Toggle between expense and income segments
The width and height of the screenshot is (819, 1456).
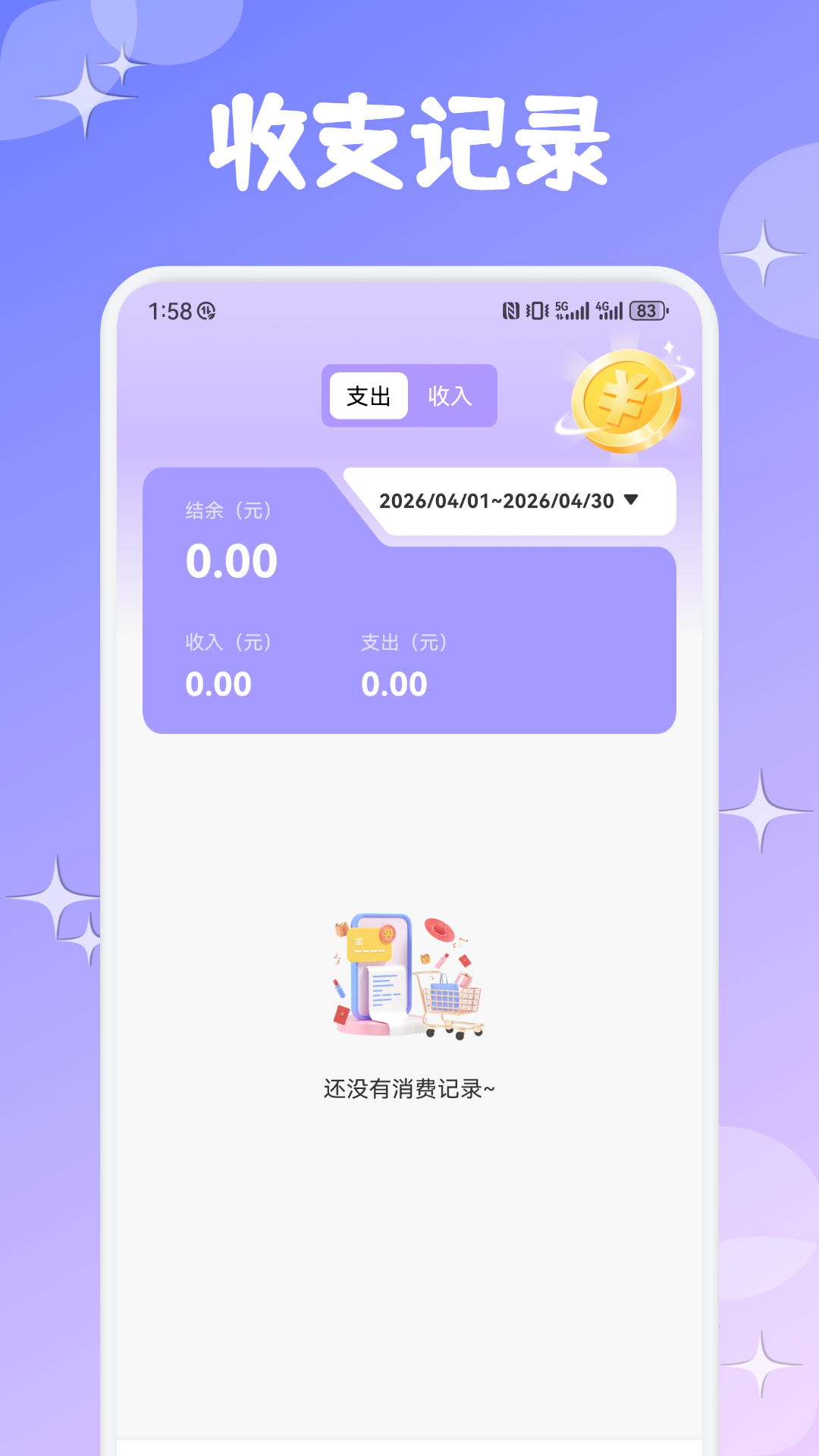pyautogui.click(x=409, y=395)
